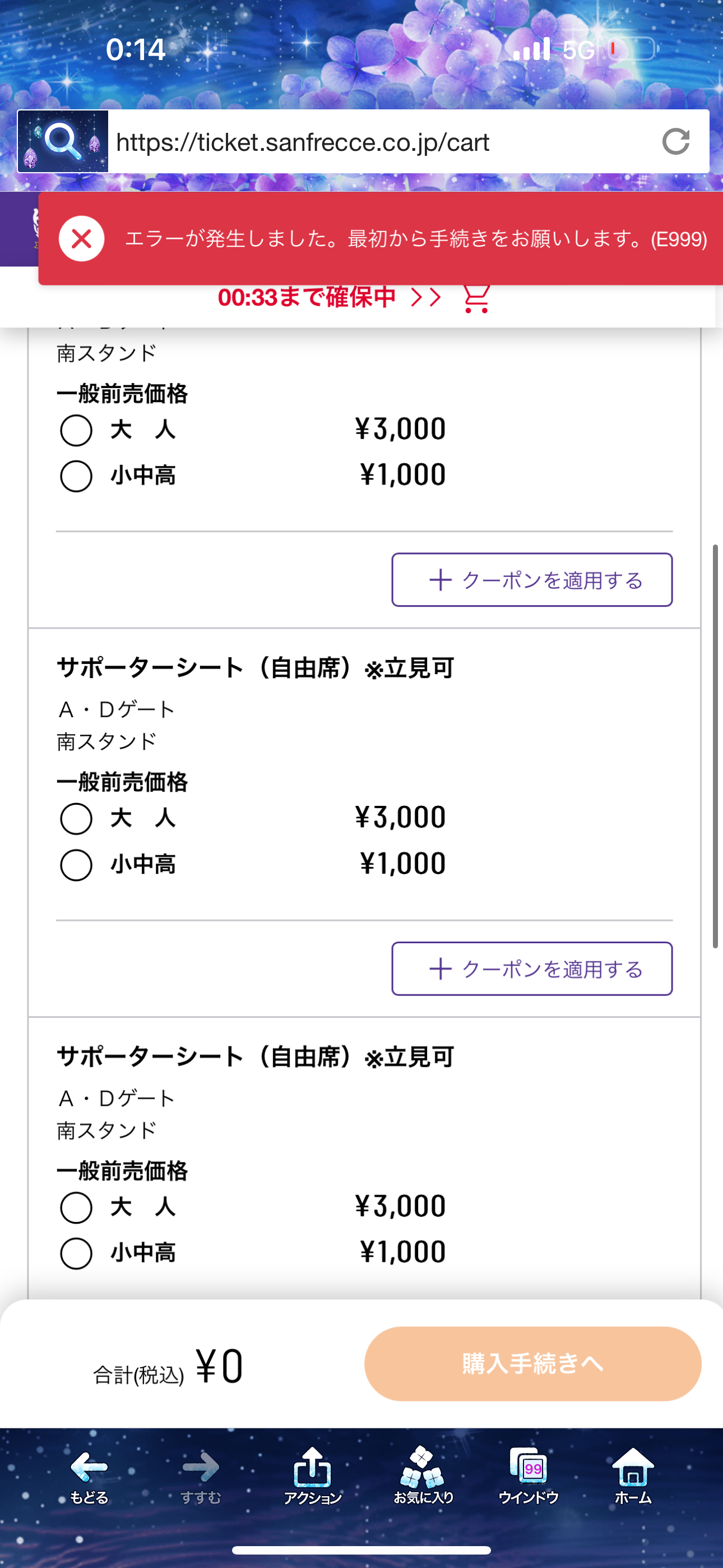
Task: Pick 大人 in the bottom サポーターシート card
Action: pos(76,1207)
